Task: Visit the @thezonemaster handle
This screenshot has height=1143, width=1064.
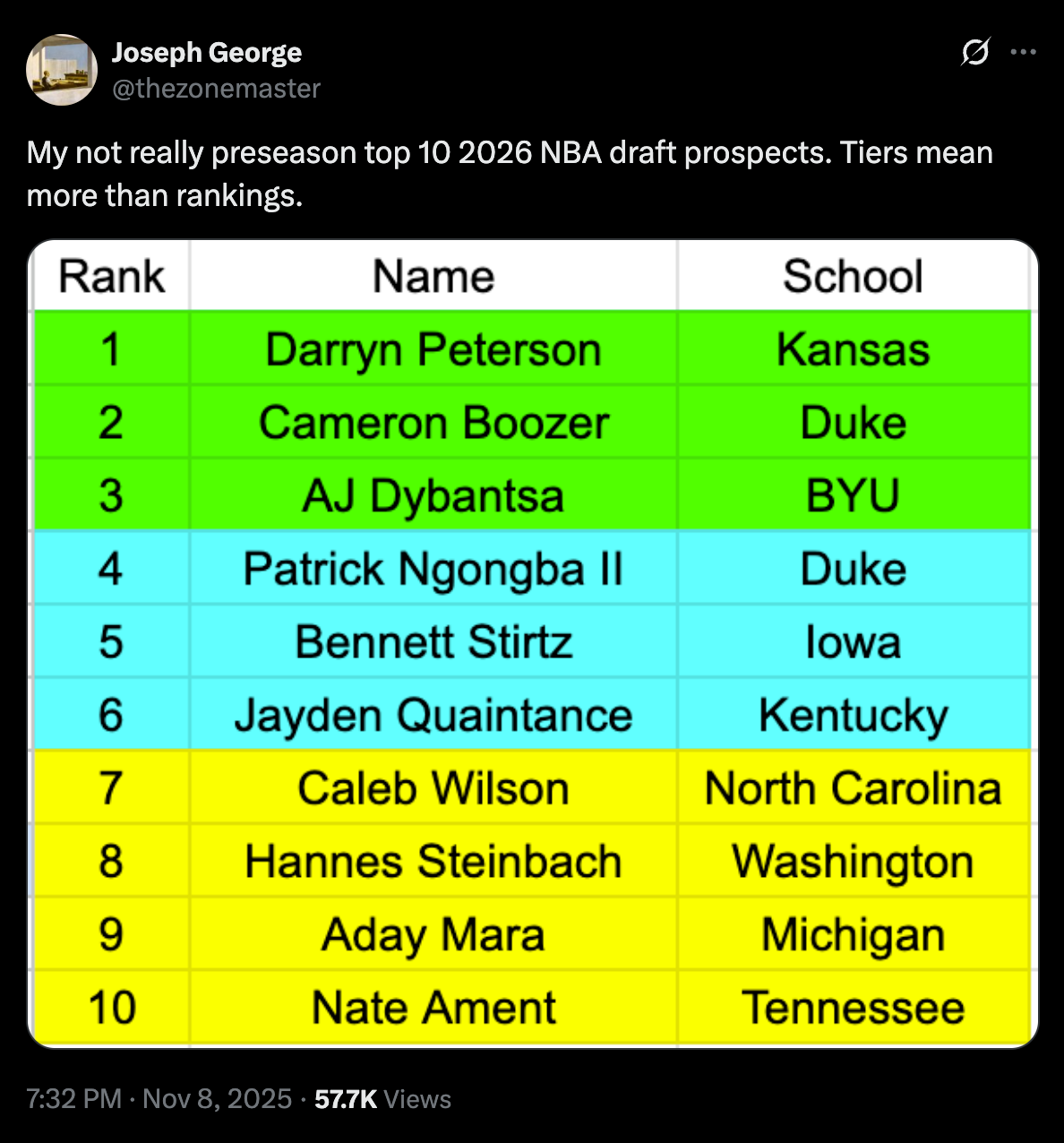Action: [x=216, y=89]
